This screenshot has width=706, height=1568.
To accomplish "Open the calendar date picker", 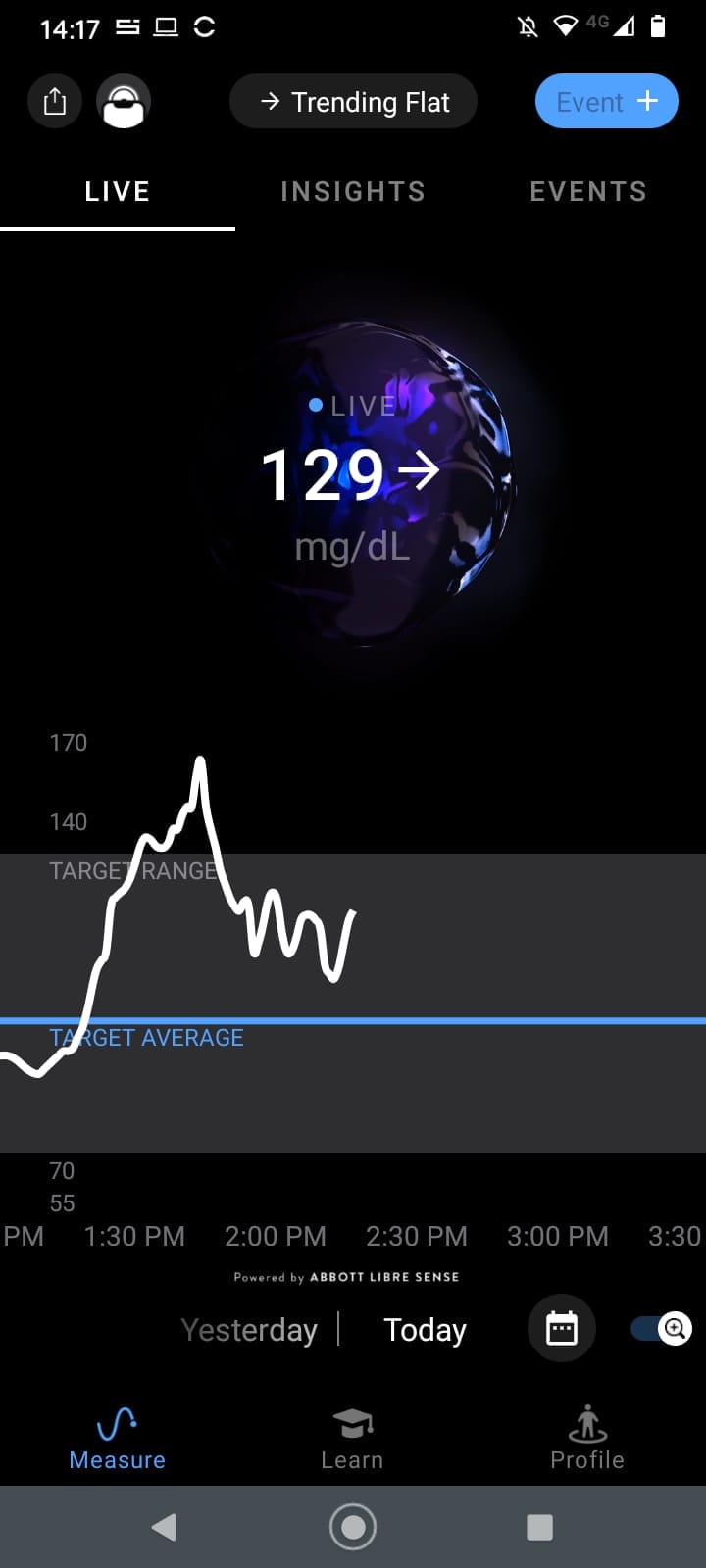I will (x=562, y=1329).
